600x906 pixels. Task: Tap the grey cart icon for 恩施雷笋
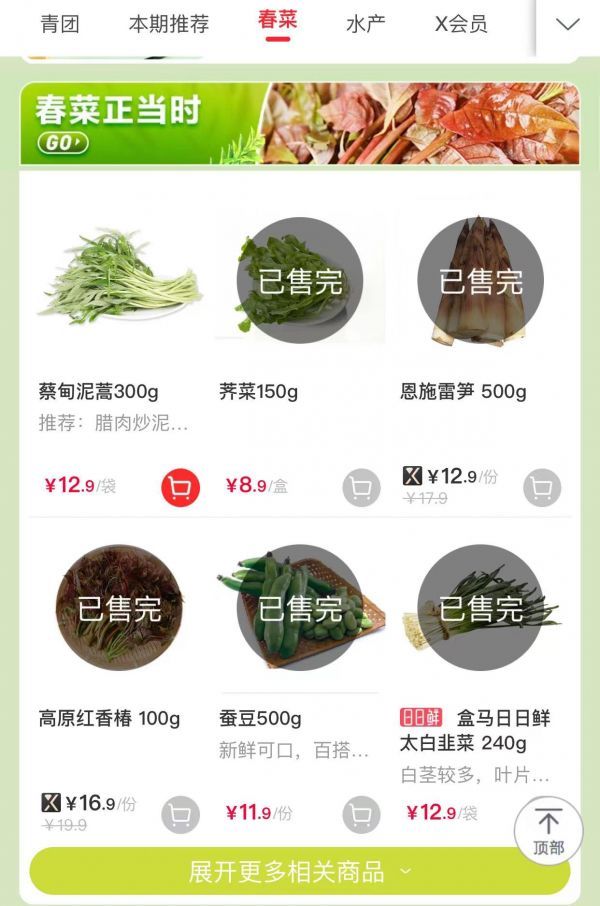(x=541, y=488)
